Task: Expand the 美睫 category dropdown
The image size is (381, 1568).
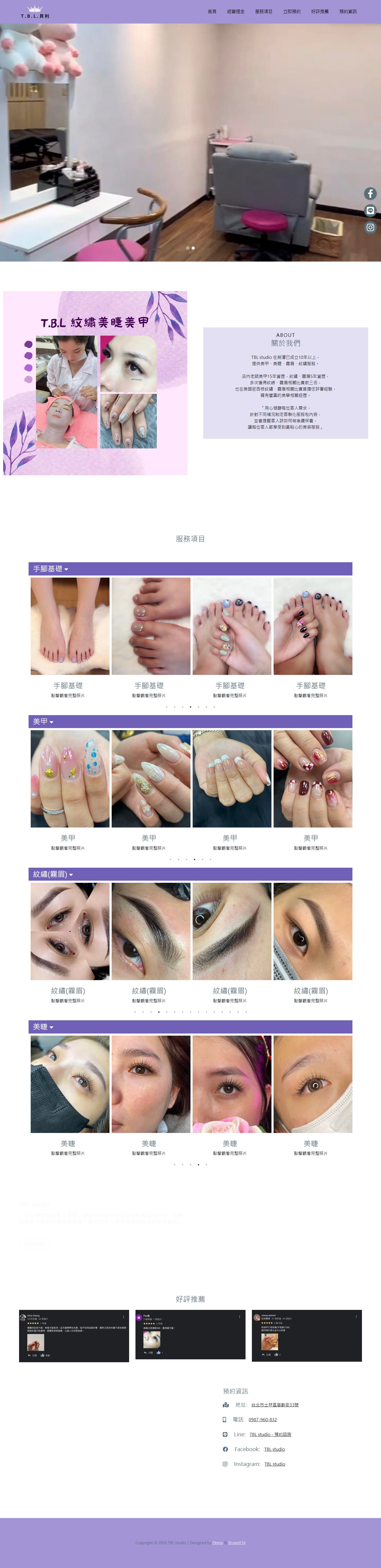Action: [x=43, y=1027]
